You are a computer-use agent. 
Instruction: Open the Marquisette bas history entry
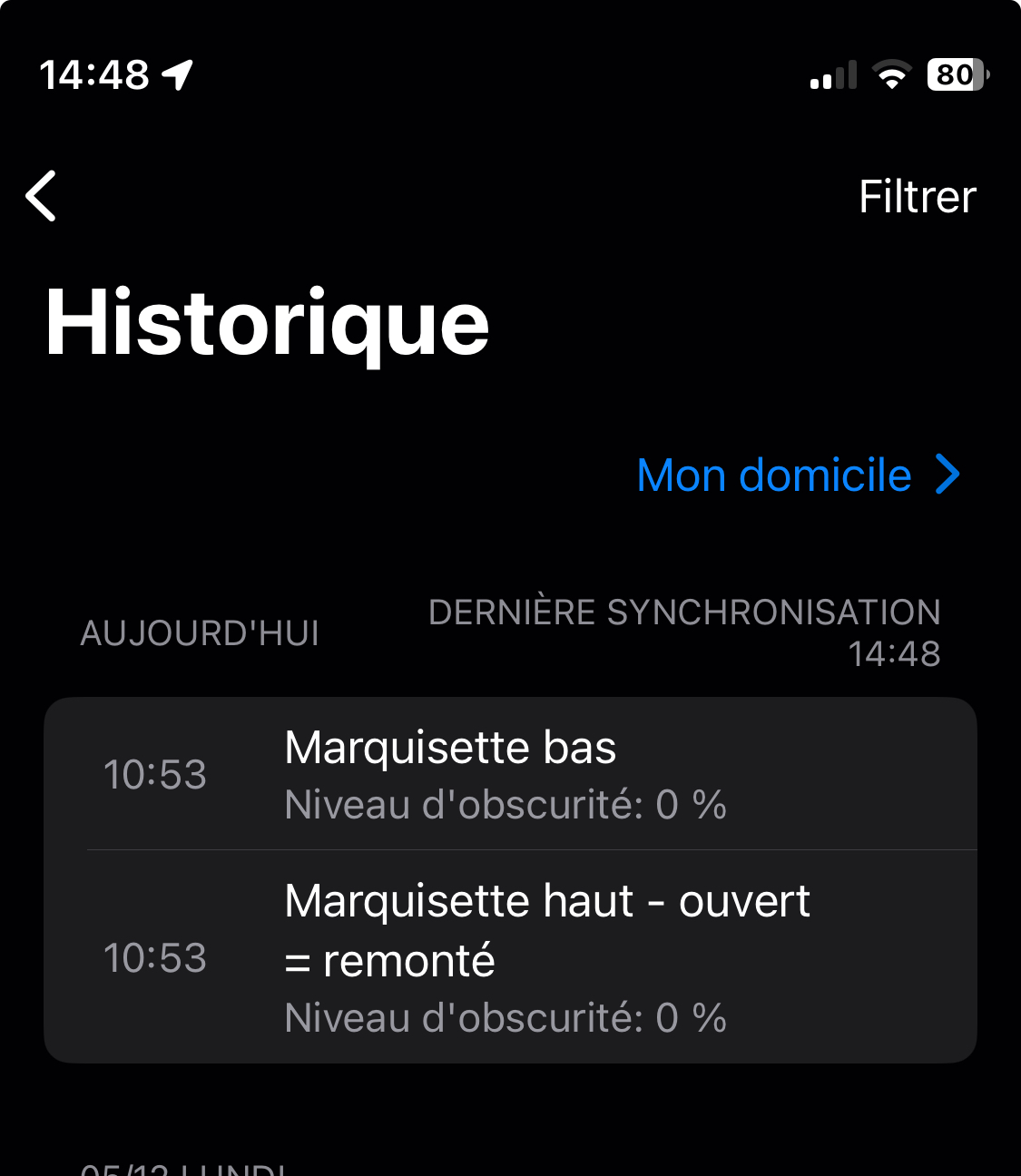(510, 774)
